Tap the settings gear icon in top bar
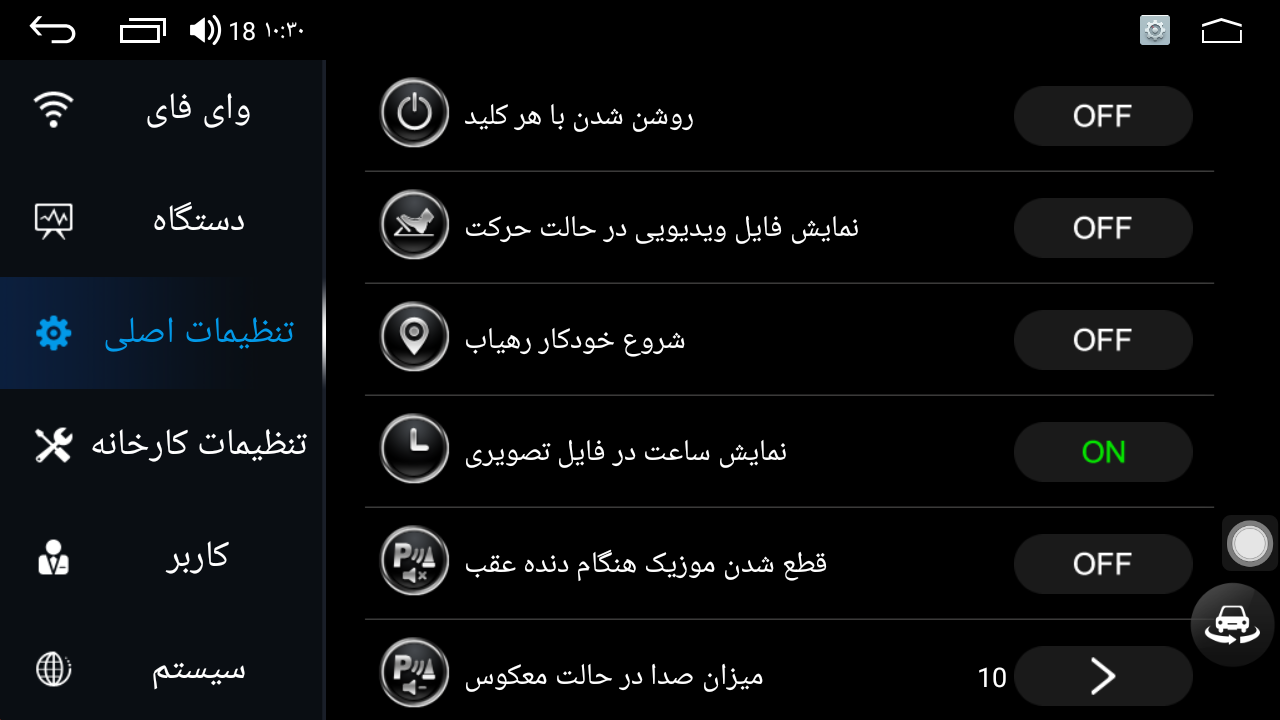The height and width of the screenshot is (720, 1280). pyautogui.click(x=1155, y=30)
